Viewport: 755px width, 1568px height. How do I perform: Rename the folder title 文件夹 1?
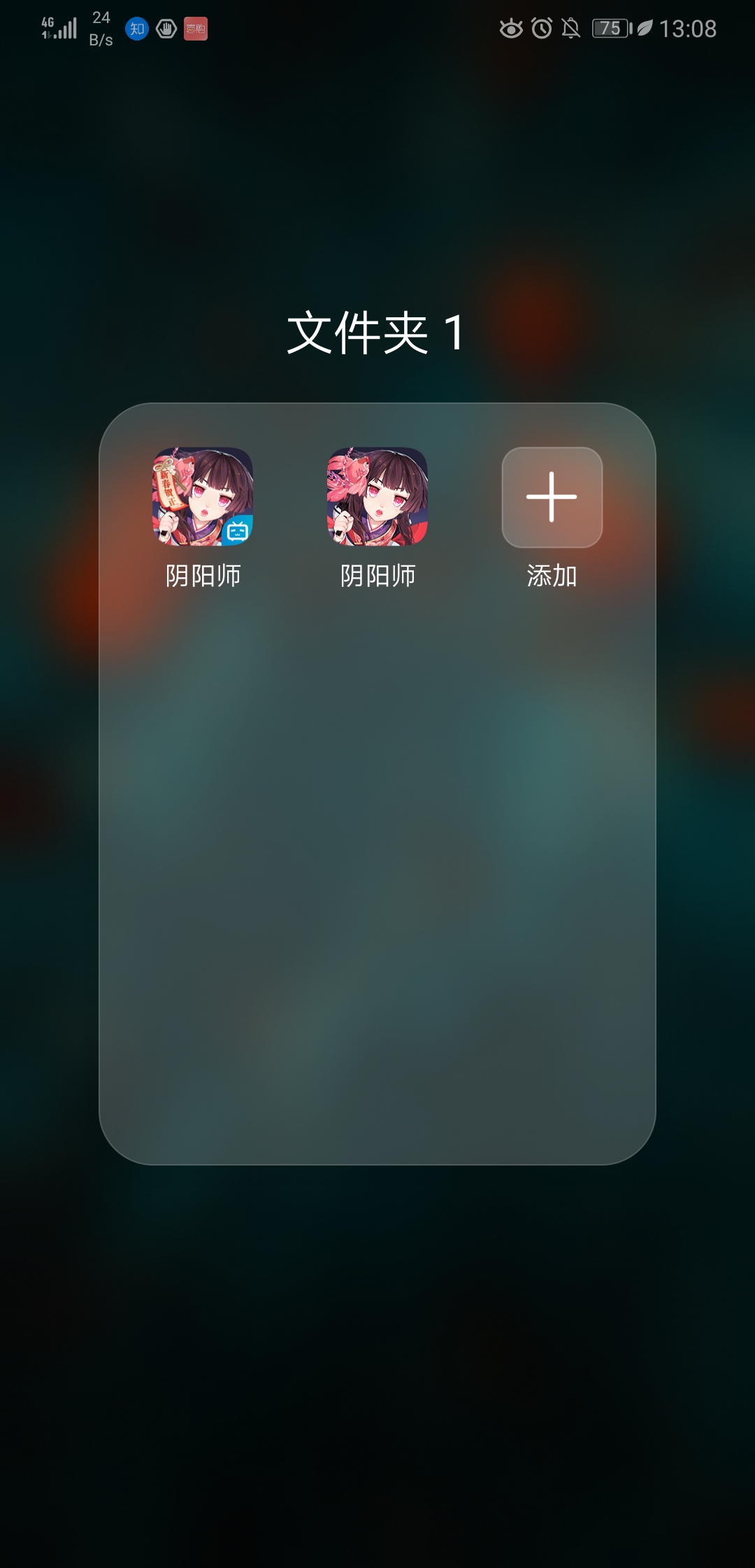[x=376, y=333]
